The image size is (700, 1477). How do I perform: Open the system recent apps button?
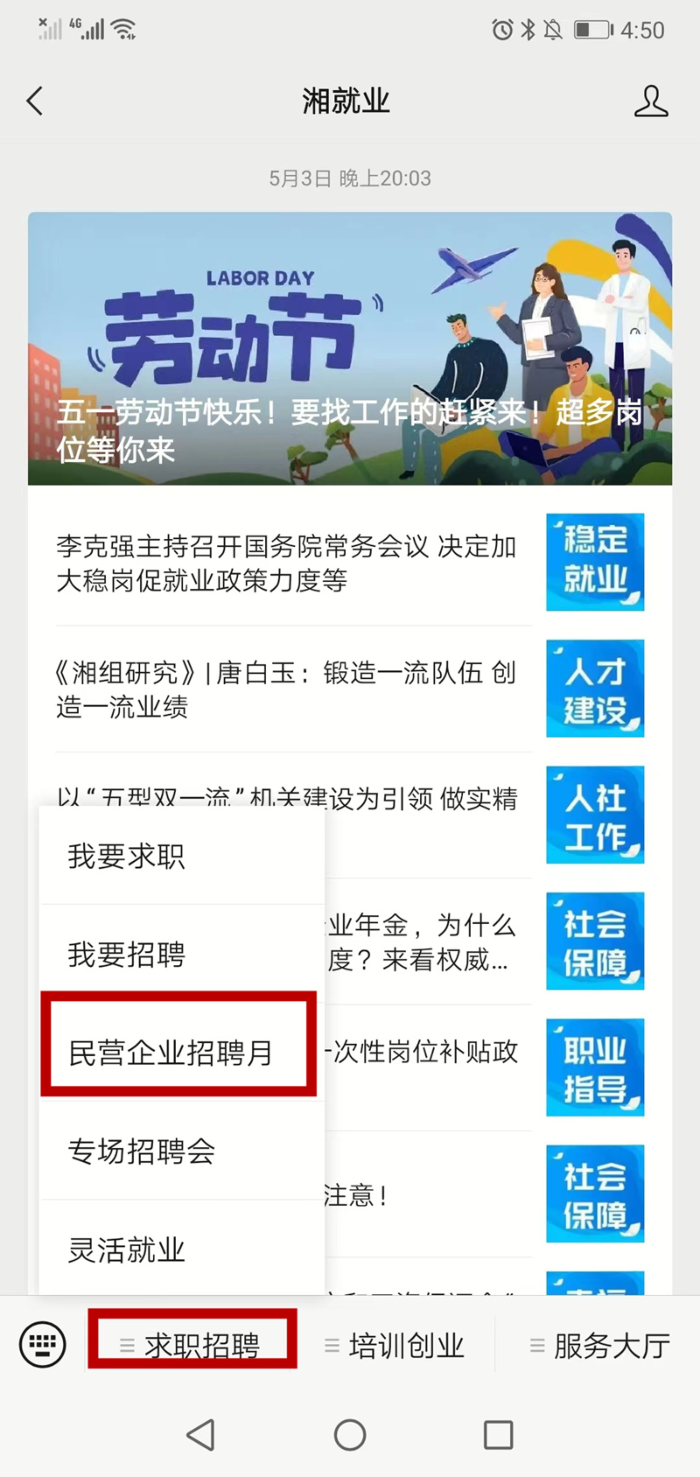coord(498,1435)
